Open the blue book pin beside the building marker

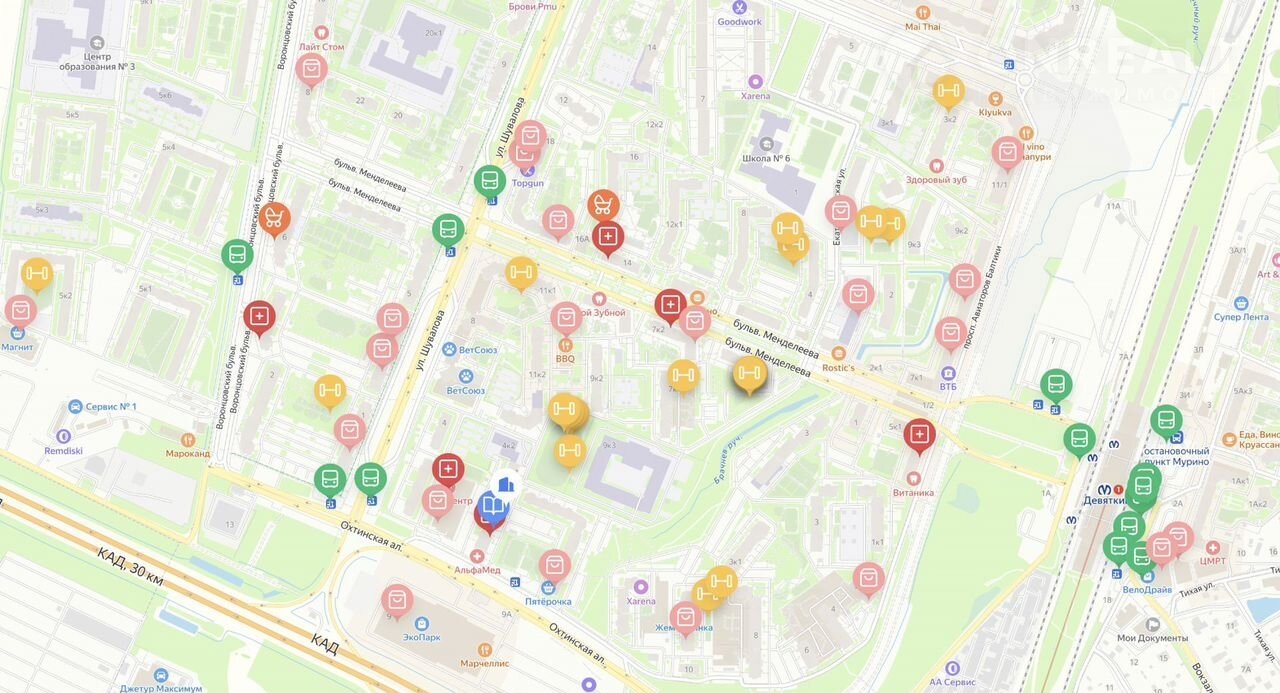click(492, 506)
